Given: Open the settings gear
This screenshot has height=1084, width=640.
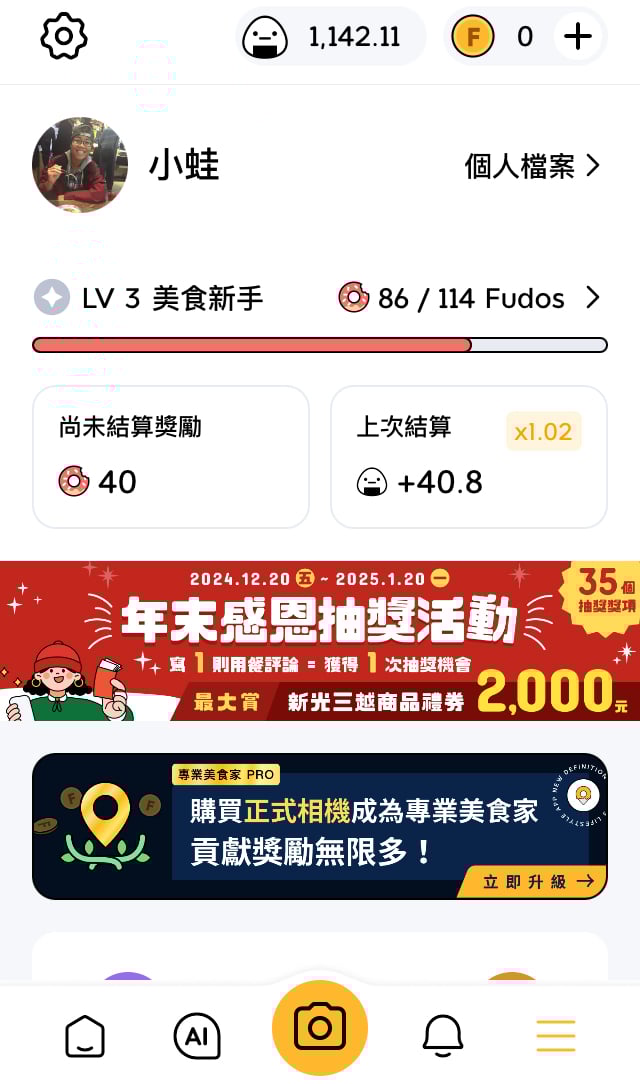Looking at the screenshot, I should pyautogui.click(x=64, y=37).
